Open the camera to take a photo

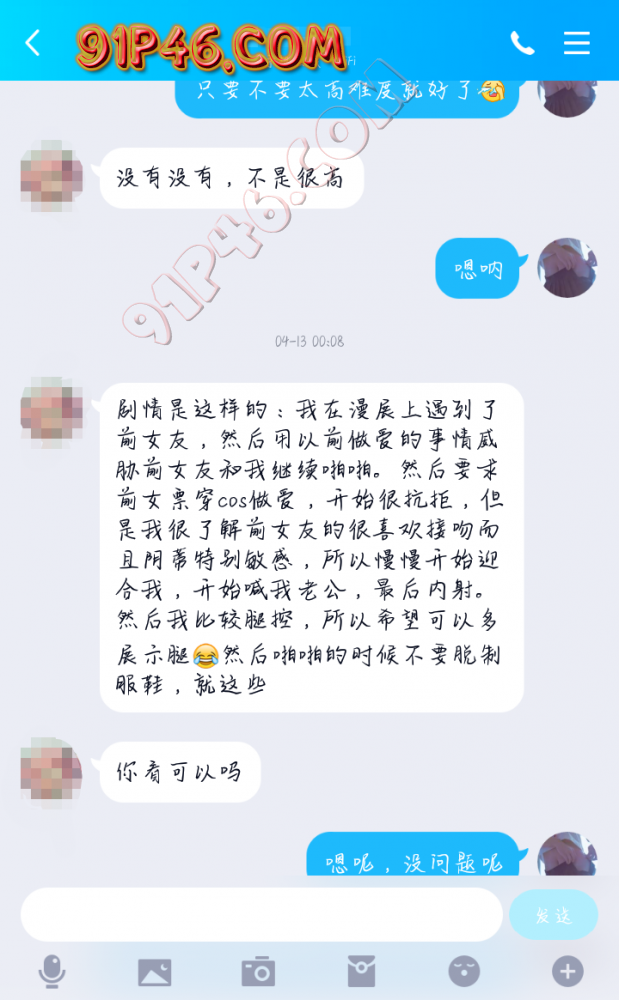258,971
